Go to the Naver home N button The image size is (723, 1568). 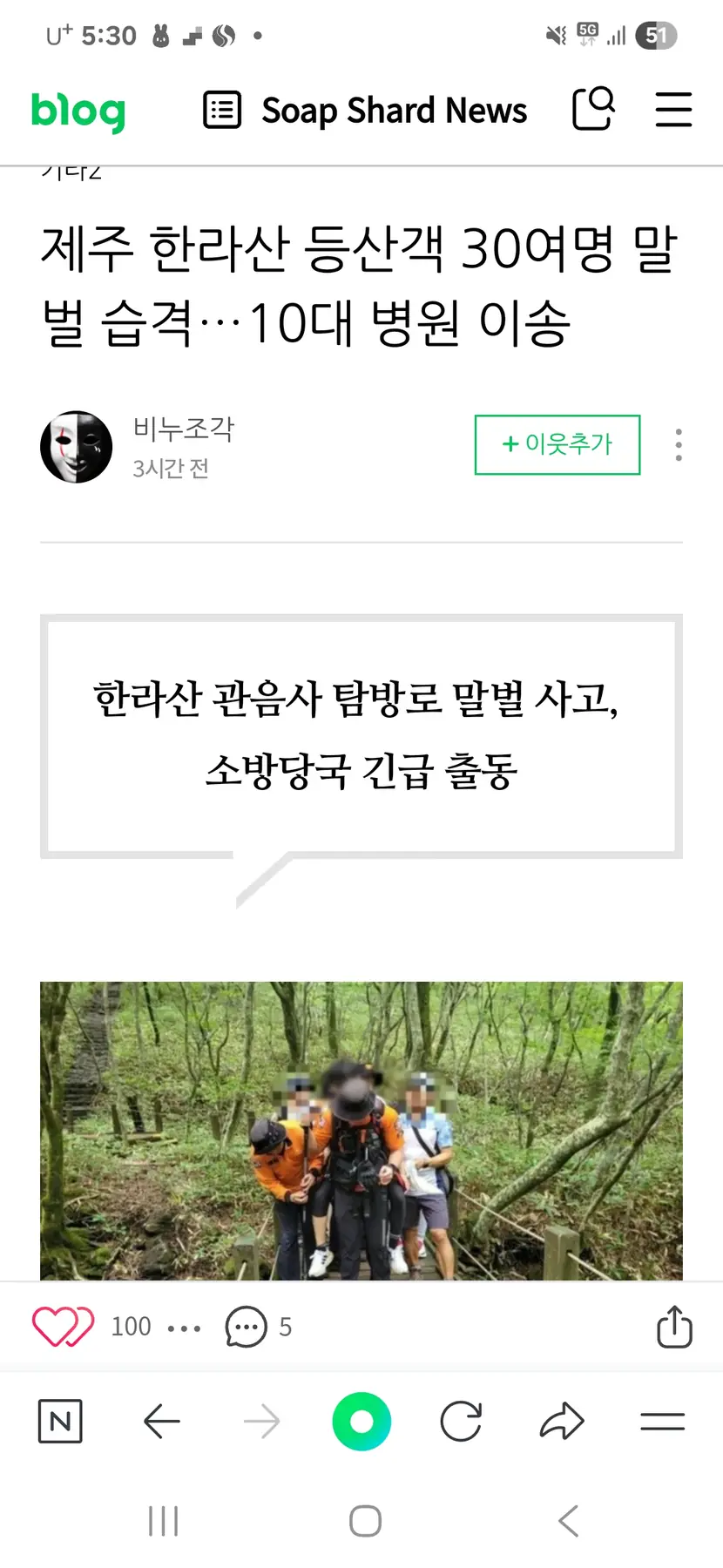coord(60,1422)
